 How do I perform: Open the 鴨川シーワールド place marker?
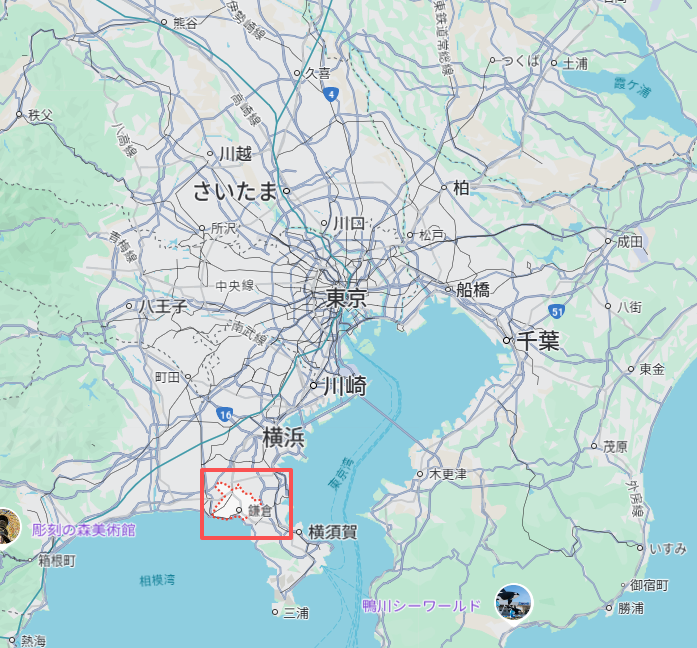513,601
